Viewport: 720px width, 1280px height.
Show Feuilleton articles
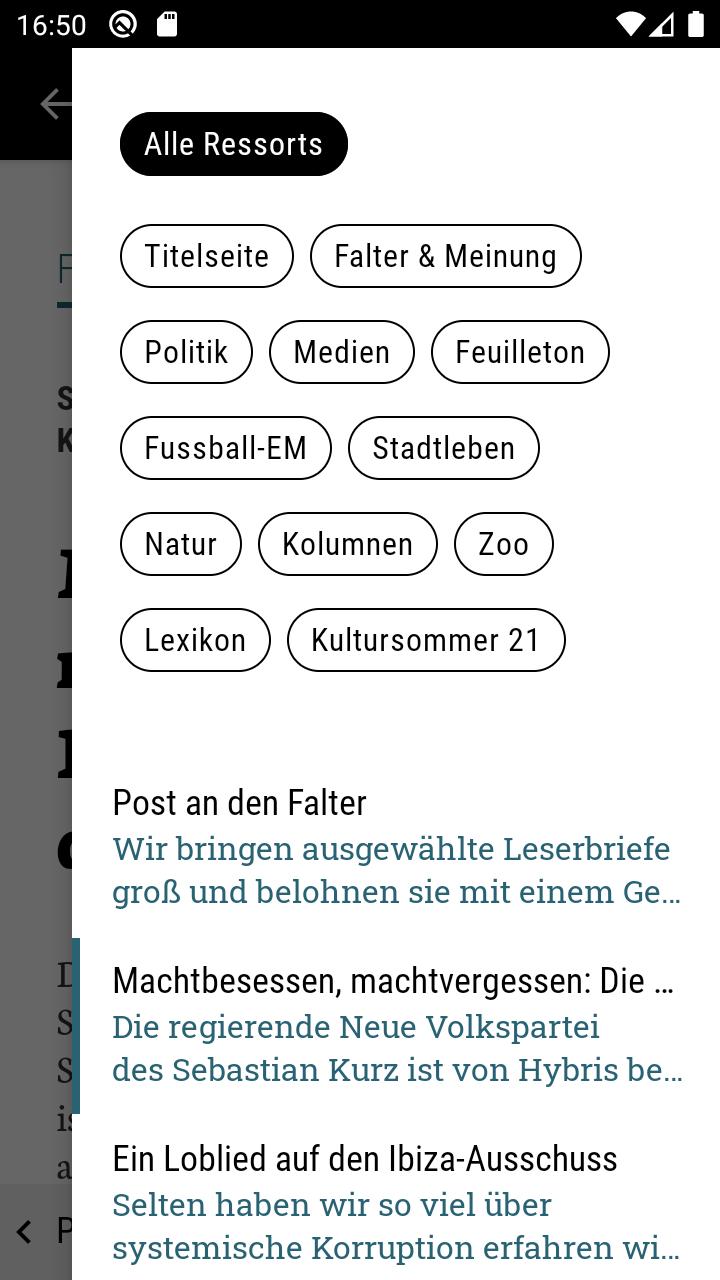click(x=520, y=352)
